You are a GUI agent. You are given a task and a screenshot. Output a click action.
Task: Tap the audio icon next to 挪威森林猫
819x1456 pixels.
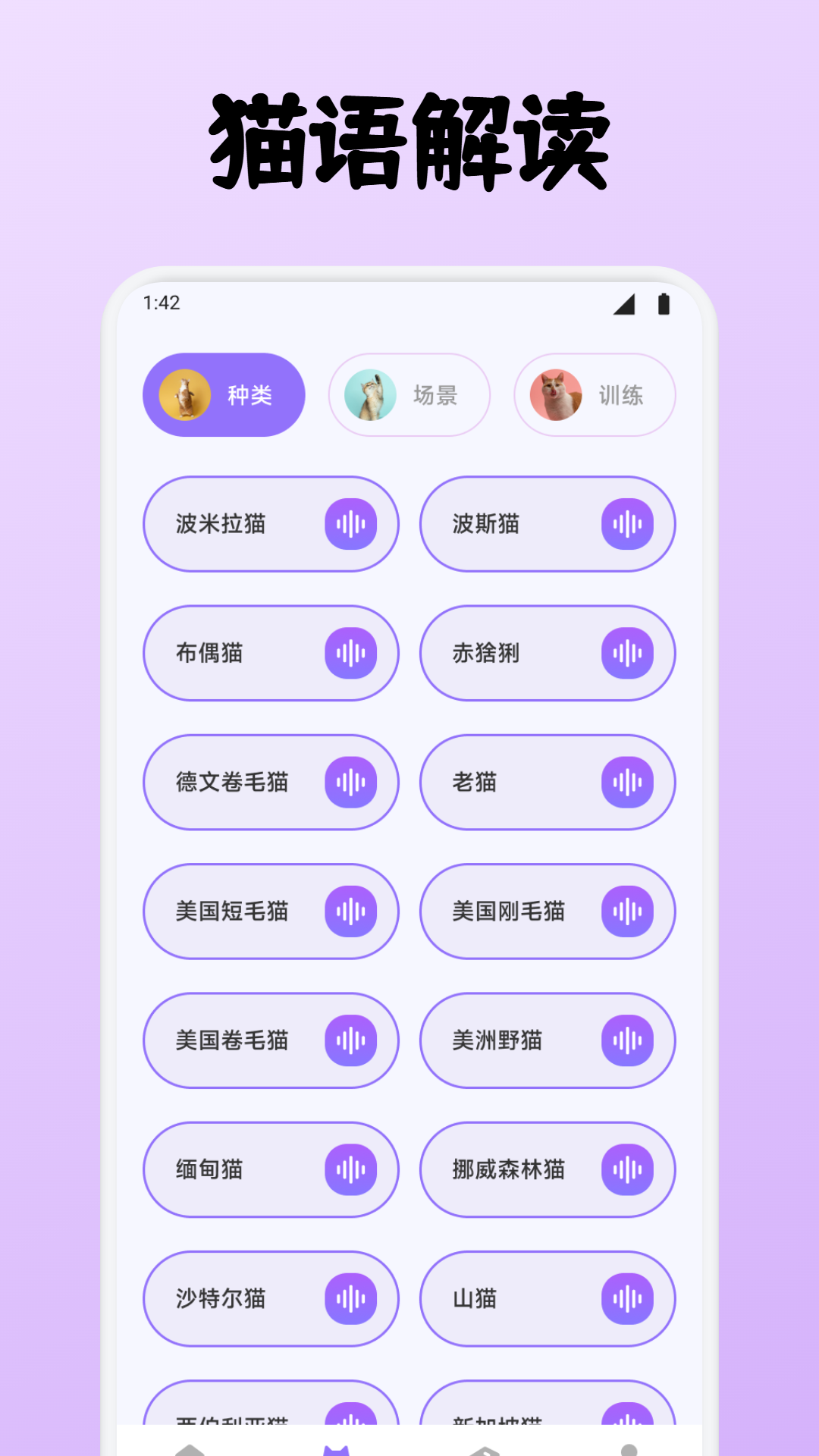[x=629, y=1169]
